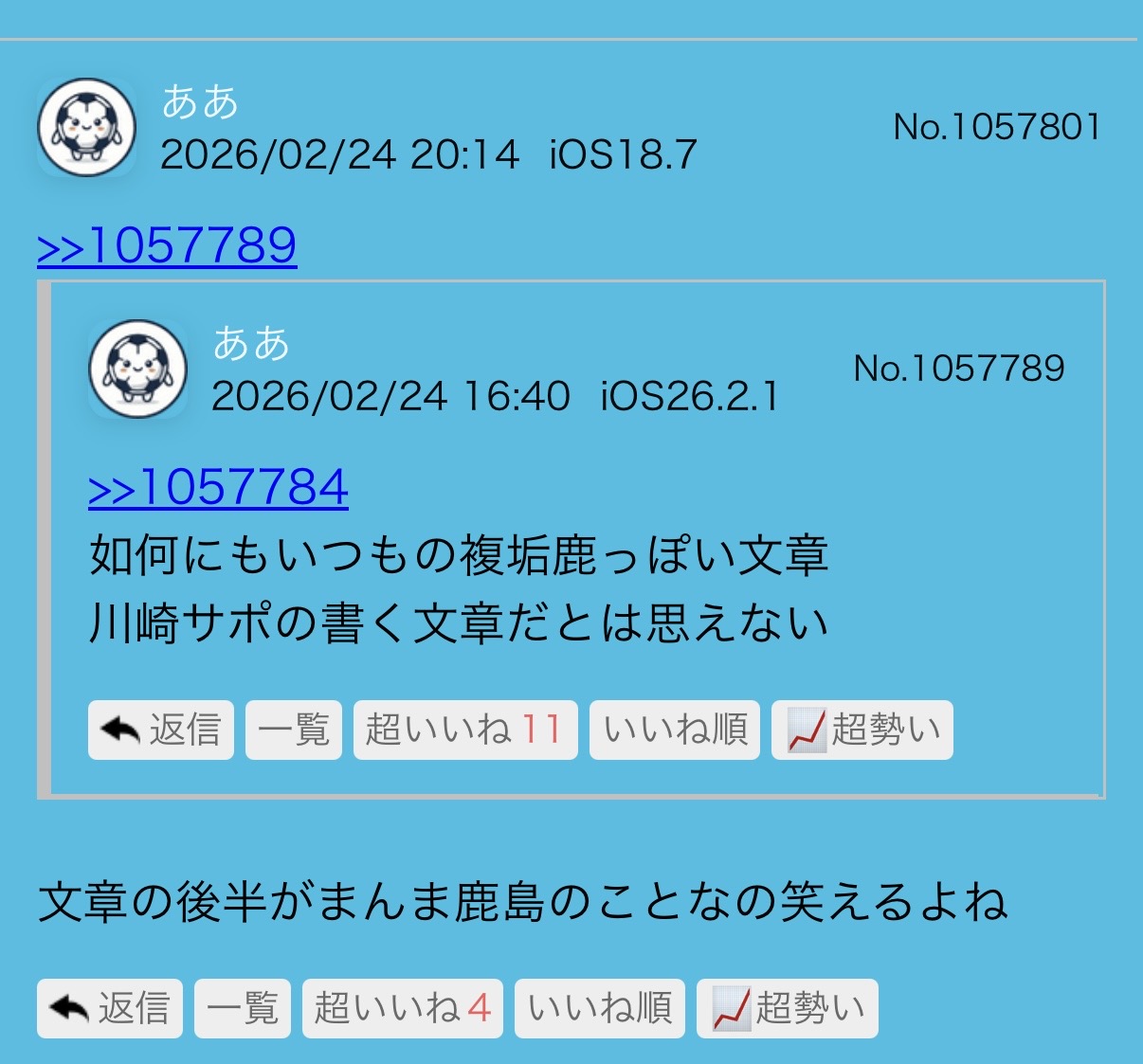
Task: Open the >>1057789 reply link
Action: (x=167, y=246)
